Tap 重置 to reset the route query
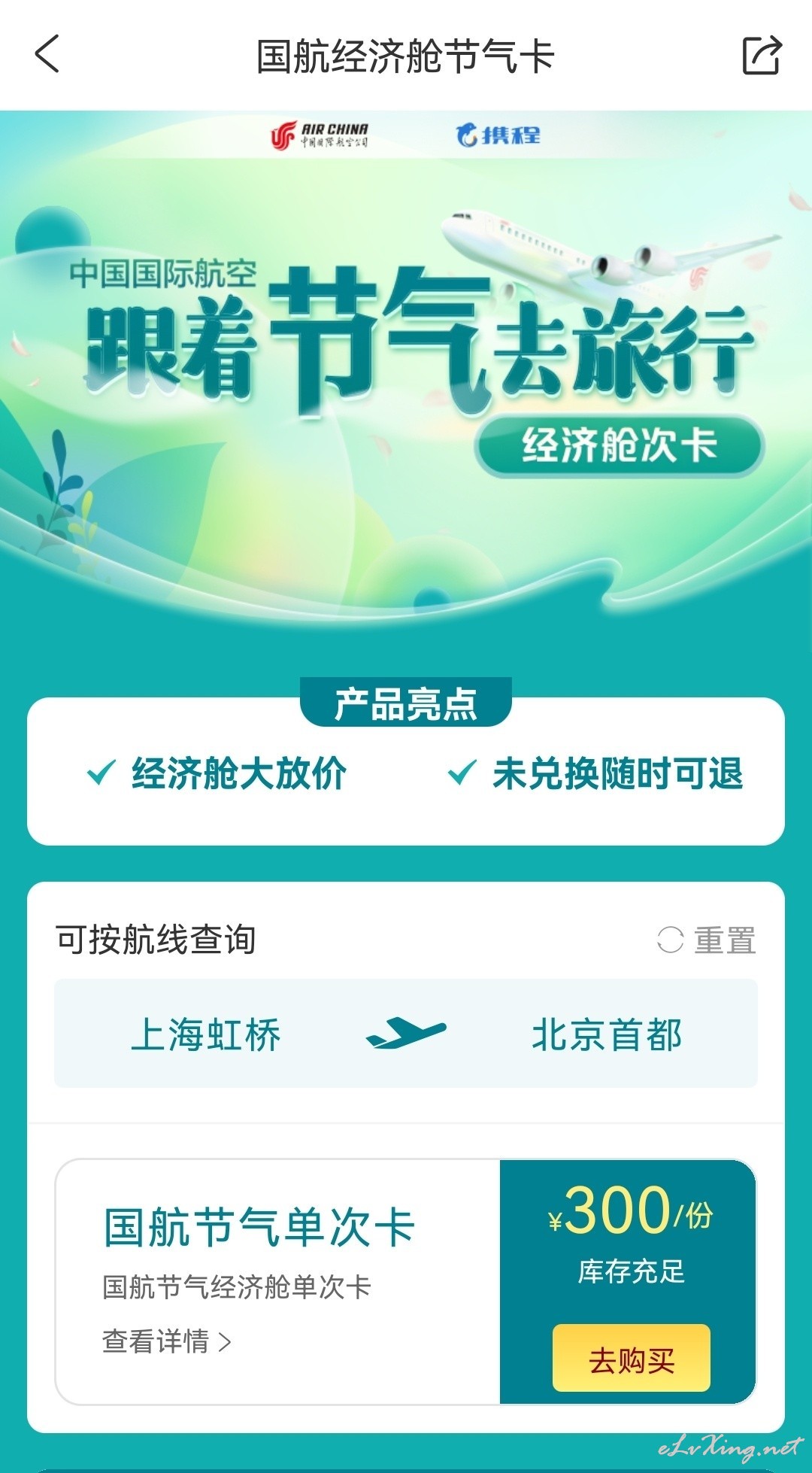 [x=706, y=940]
